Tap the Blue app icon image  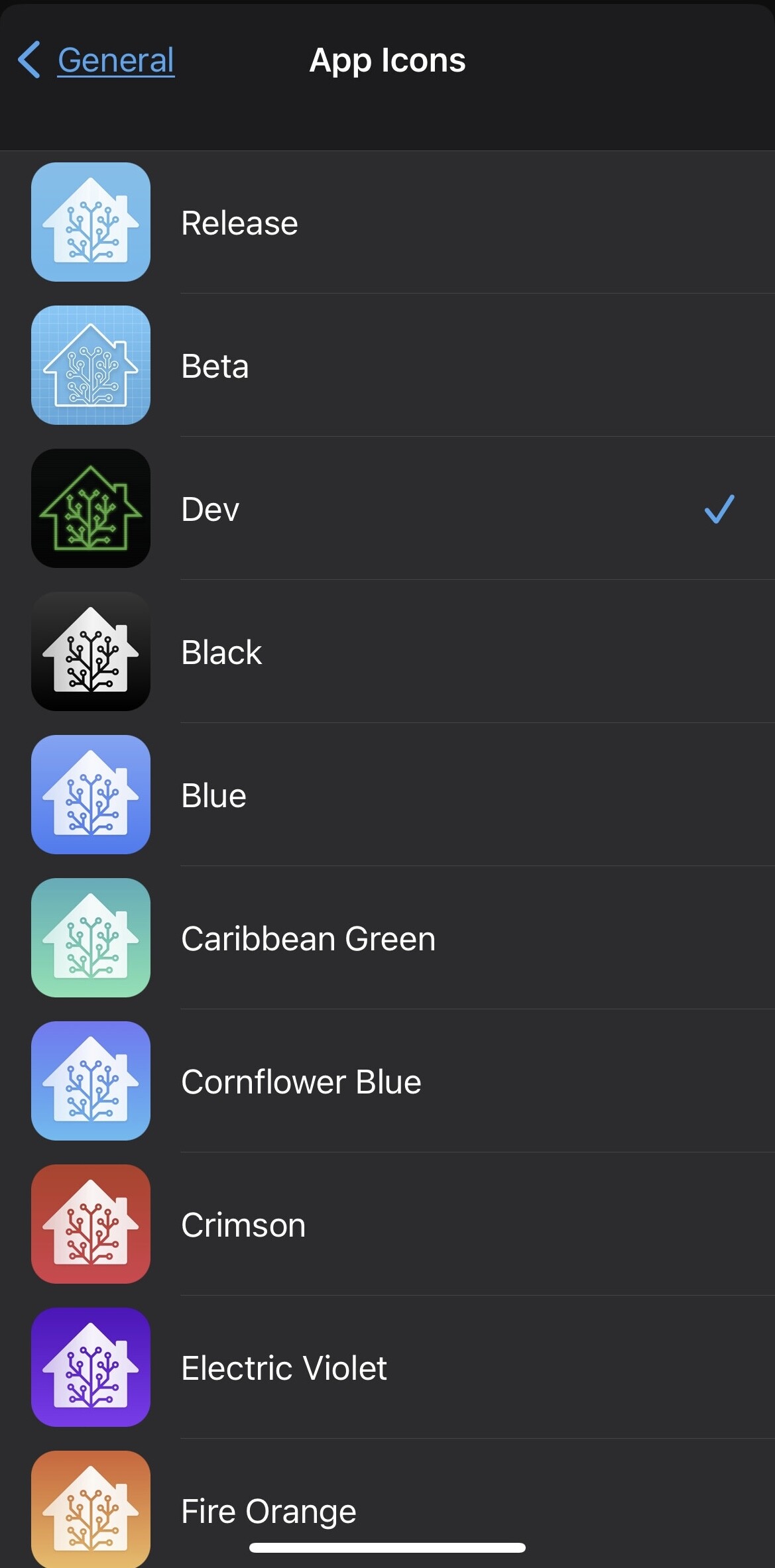tap(90, 795)
